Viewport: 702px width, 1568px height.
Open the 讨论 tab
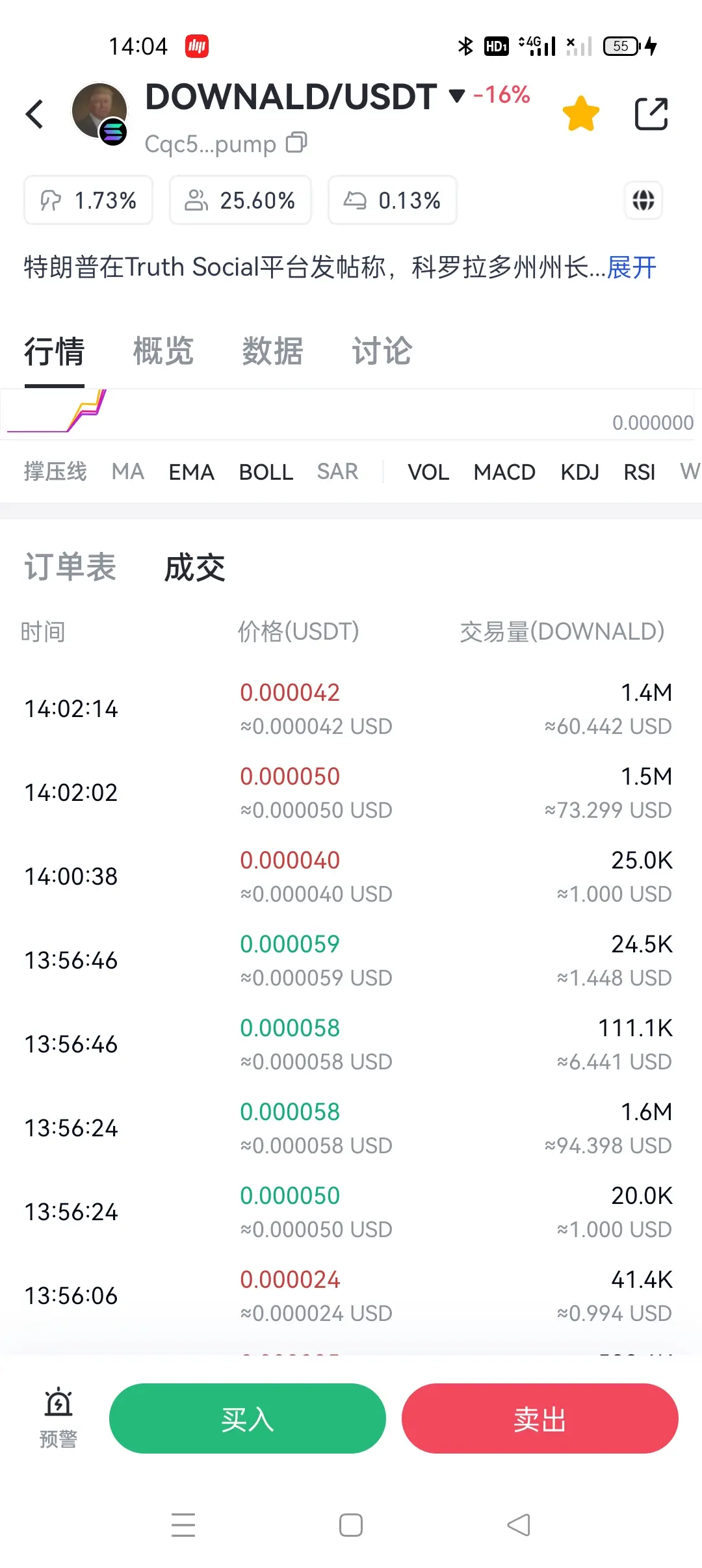point(382,351)
